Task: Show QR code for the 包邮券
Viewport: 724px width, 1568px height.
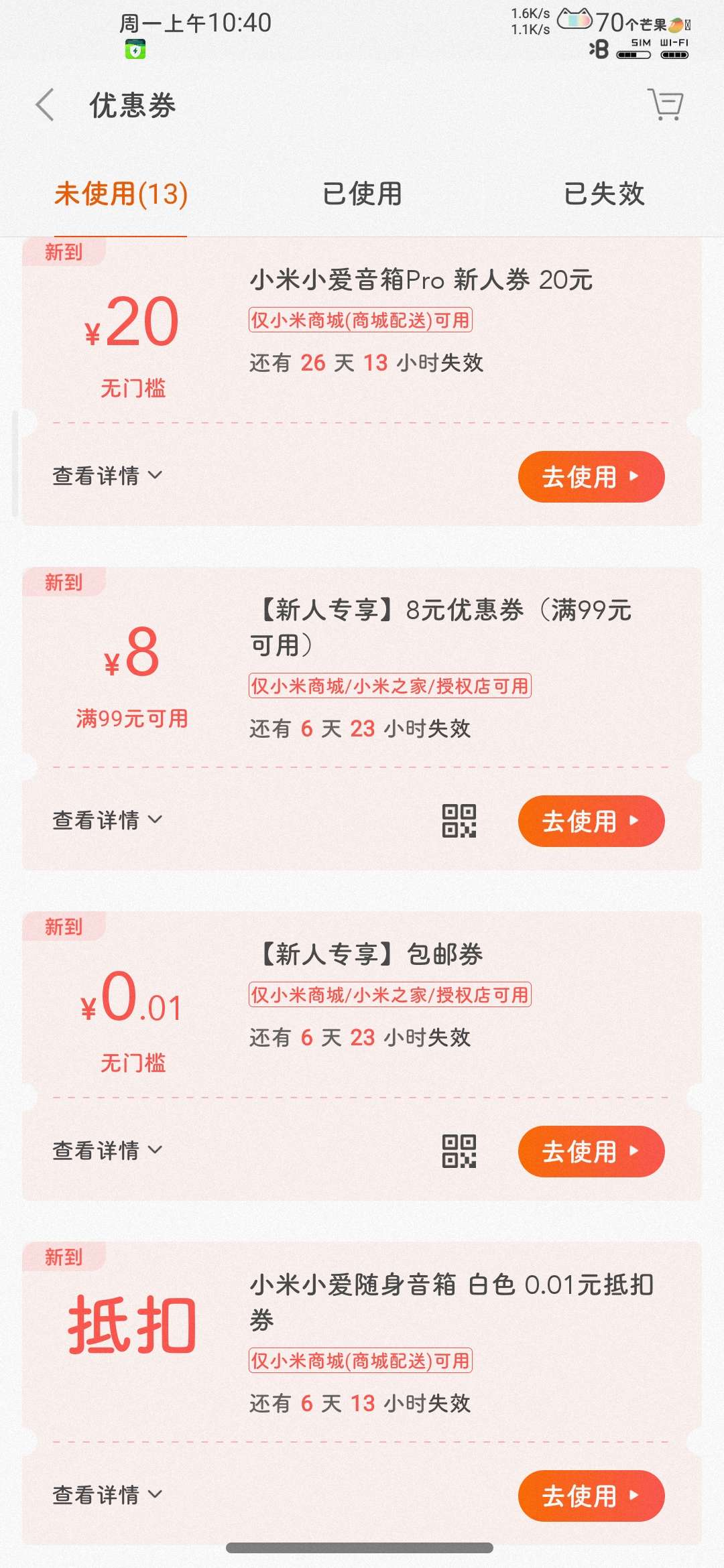Action: 459,1151
